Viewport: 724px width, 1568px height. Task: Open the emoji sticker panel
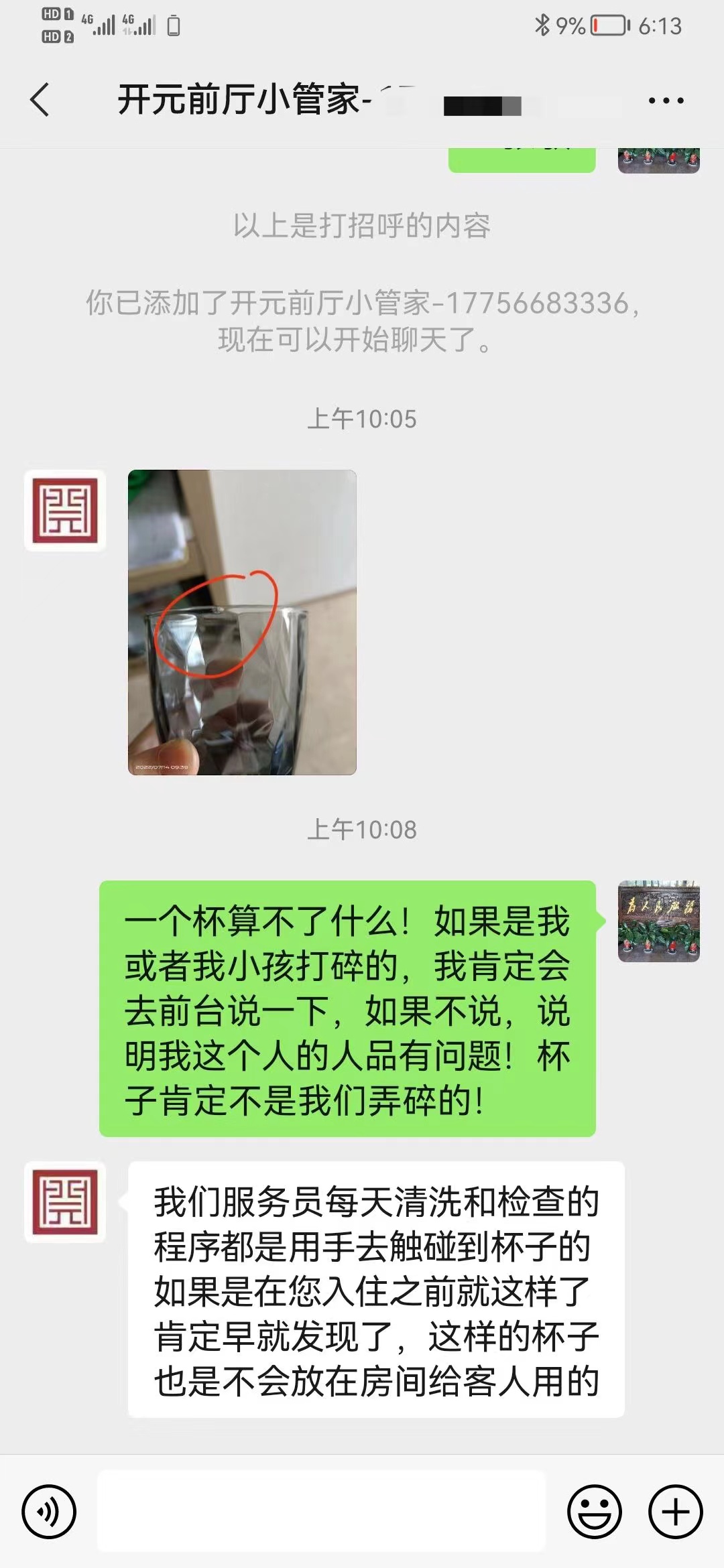[595, 1512]
